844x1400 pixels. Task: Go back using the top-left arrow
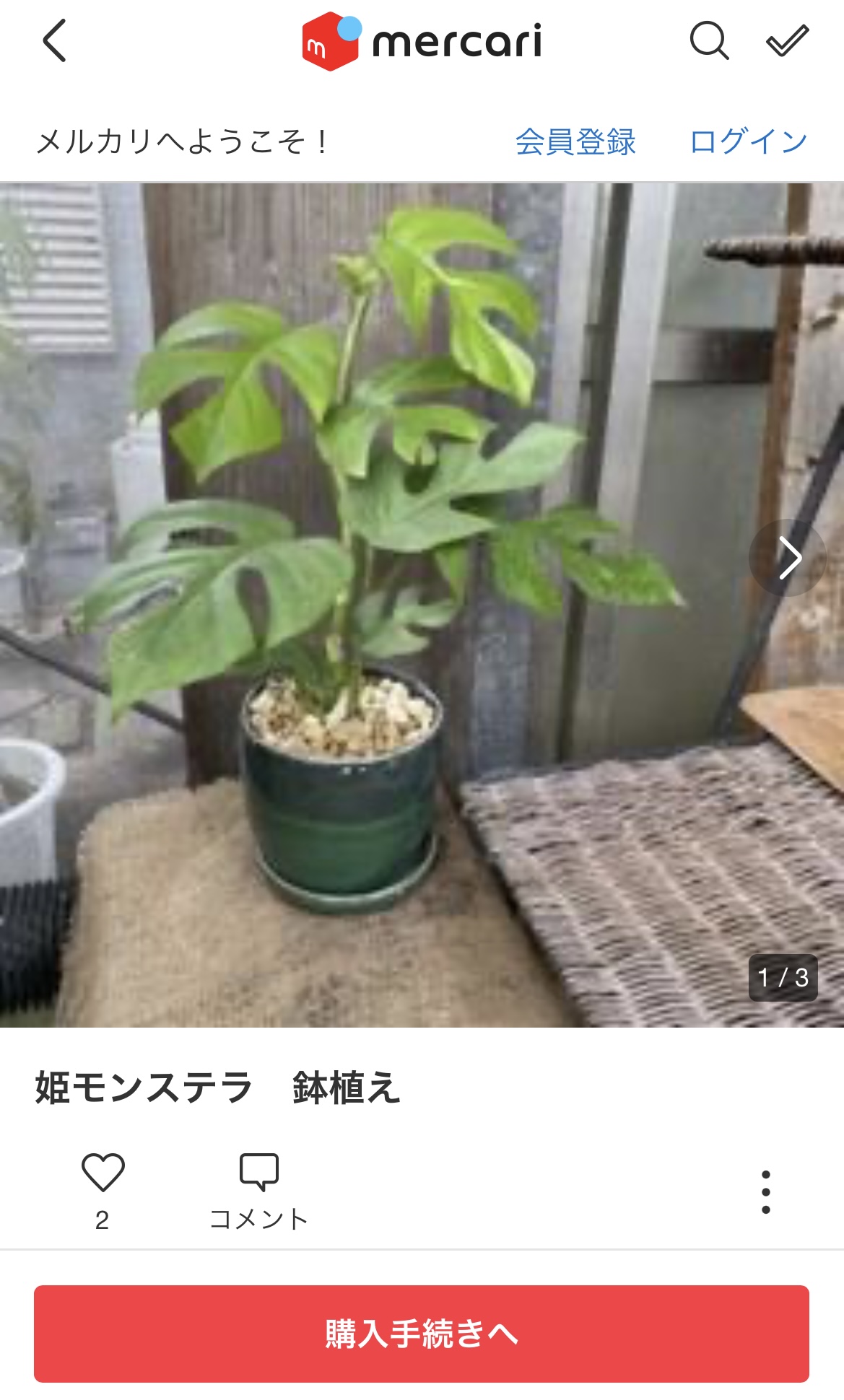(55, 40)
